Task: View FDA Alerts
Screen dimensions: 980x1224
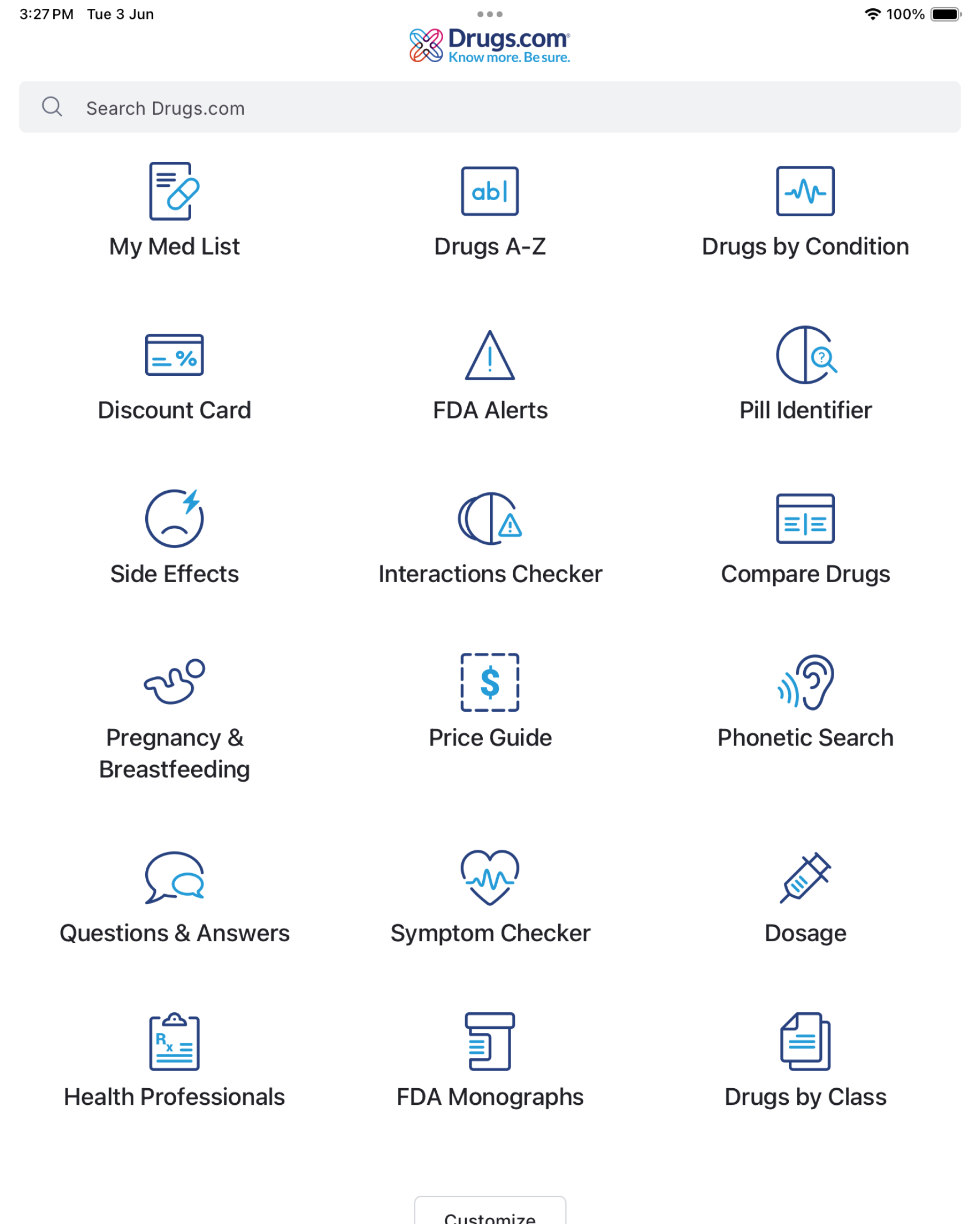Action: 489,374
